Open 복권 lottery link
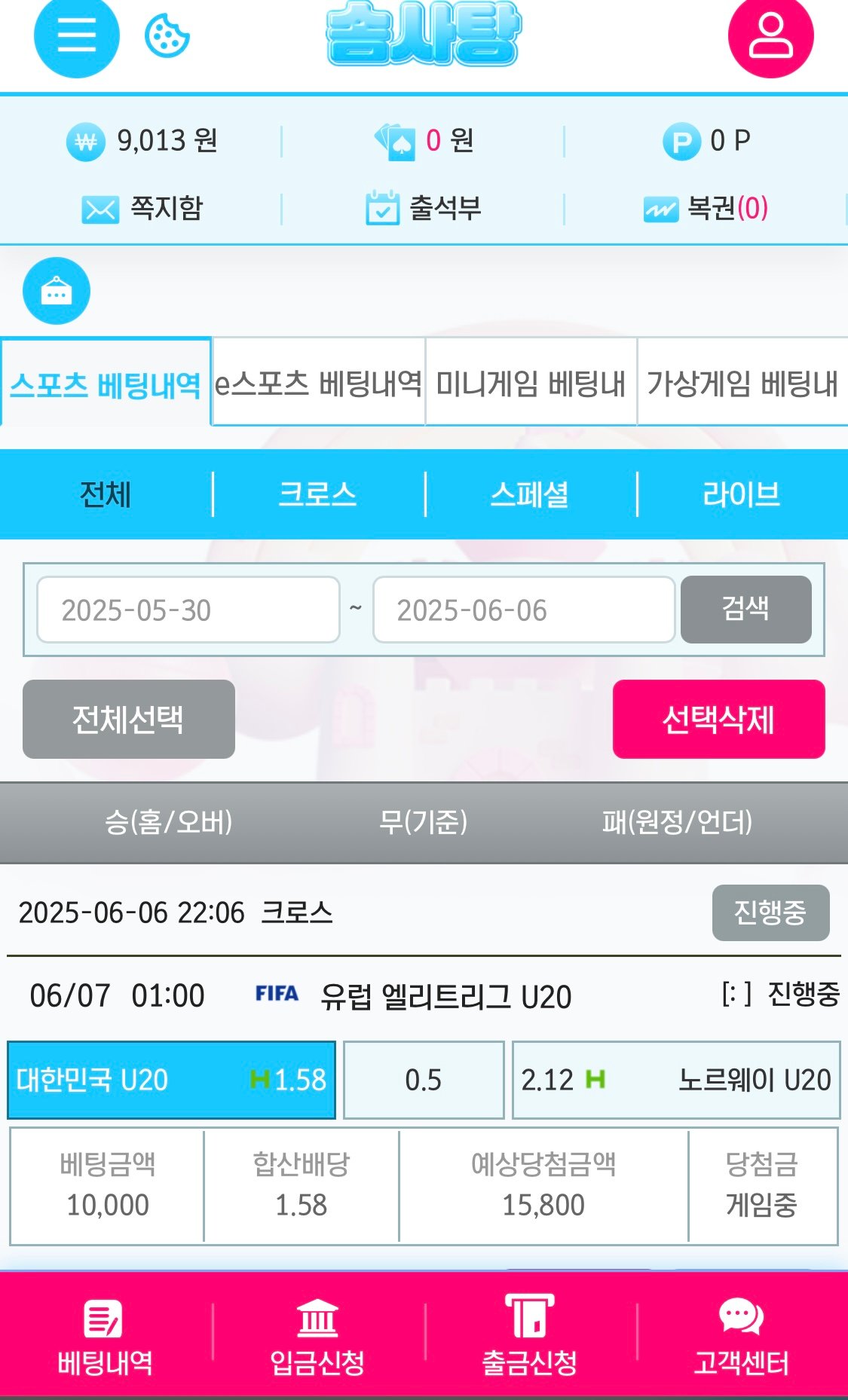This screenshot has width=848, height=1400. [x=706, y=209]
